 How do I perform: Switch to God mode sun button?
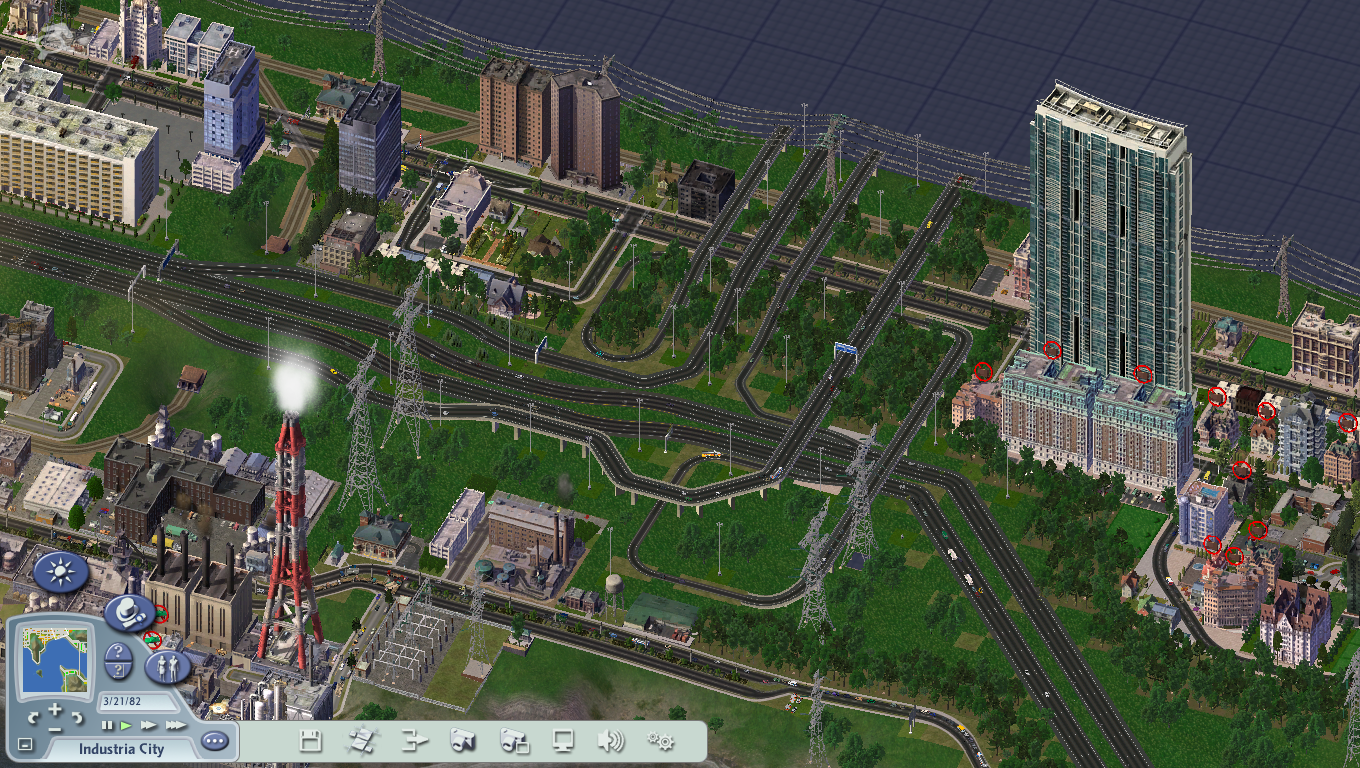62,573
